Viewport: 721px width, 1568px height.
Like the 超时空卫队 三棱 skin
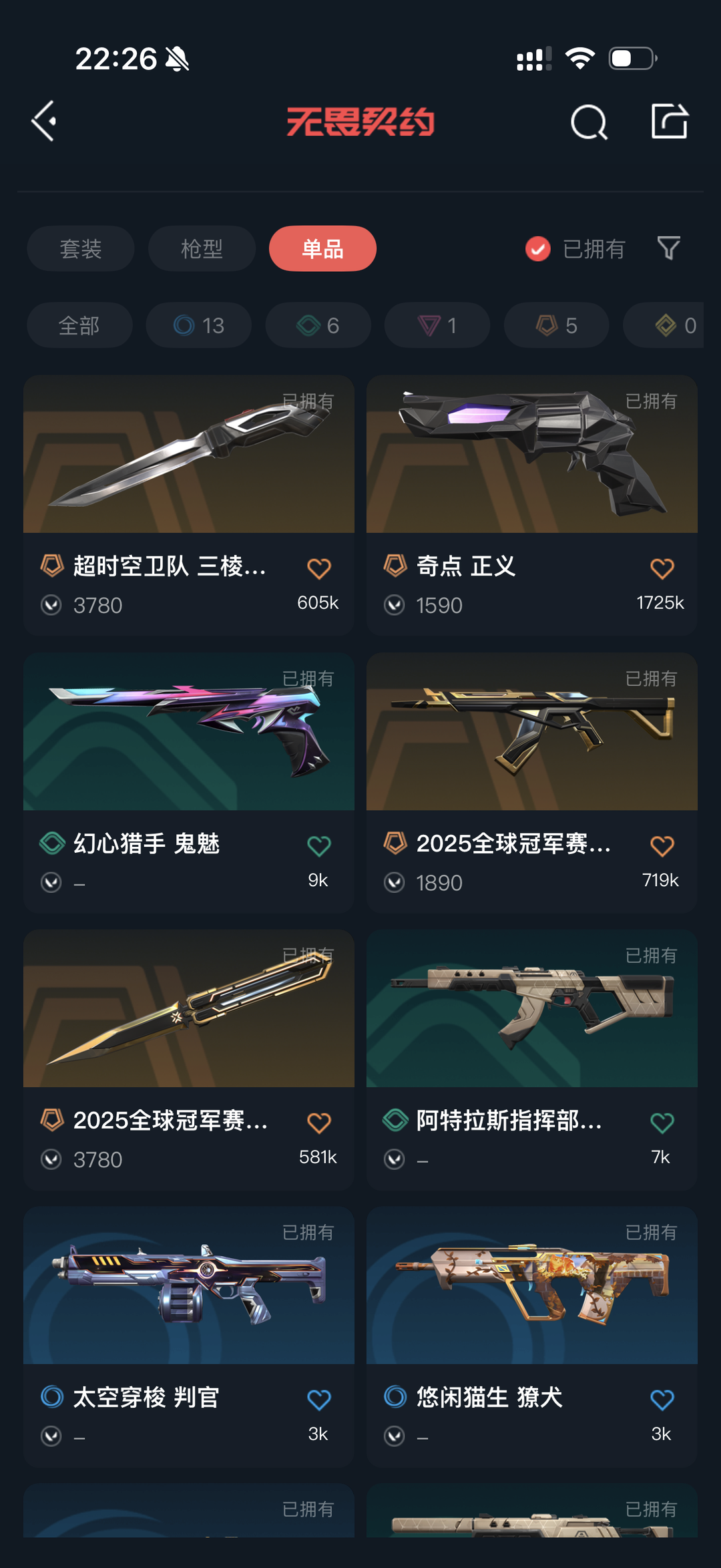click(319, 569)
